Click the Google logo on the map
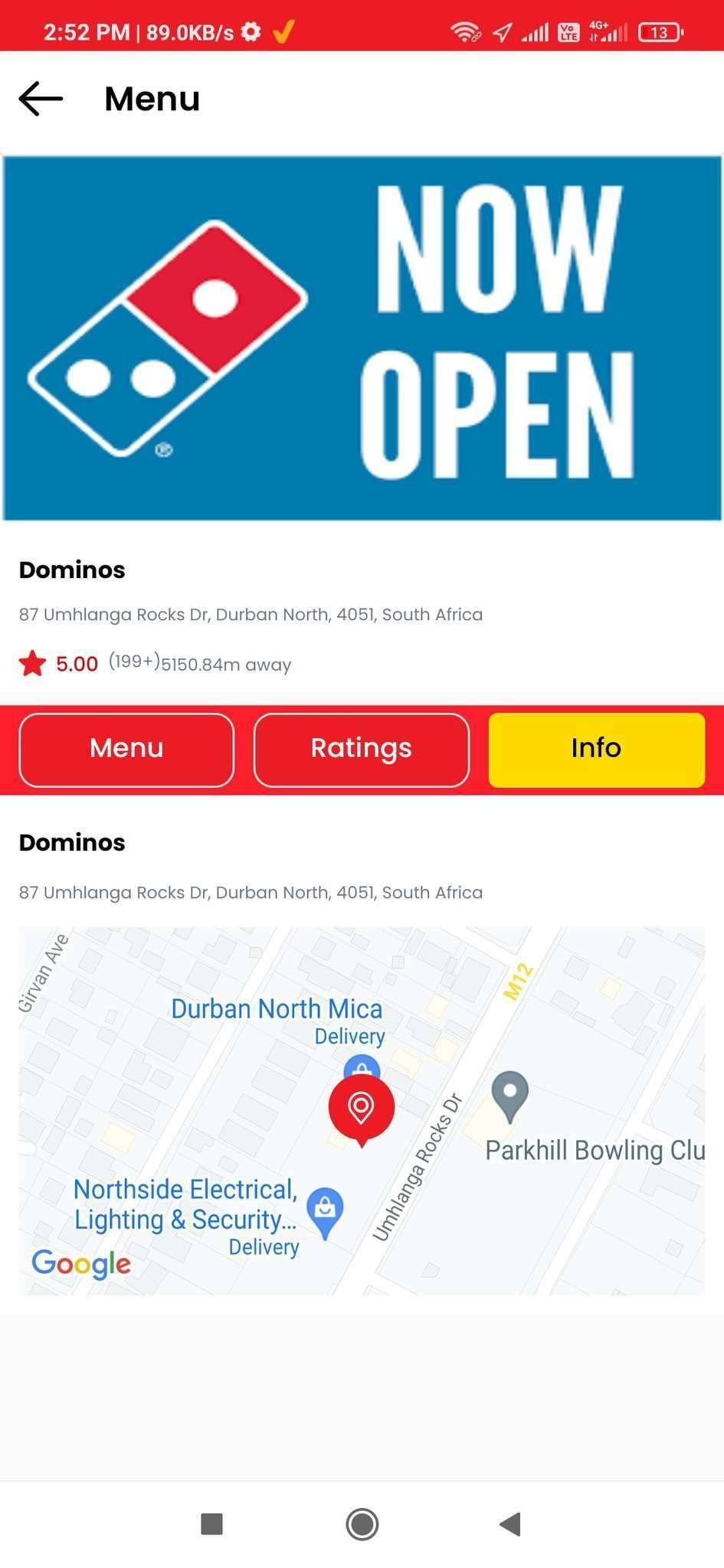This screenshot has width=724, height=1568. (x=80, y=1265)
